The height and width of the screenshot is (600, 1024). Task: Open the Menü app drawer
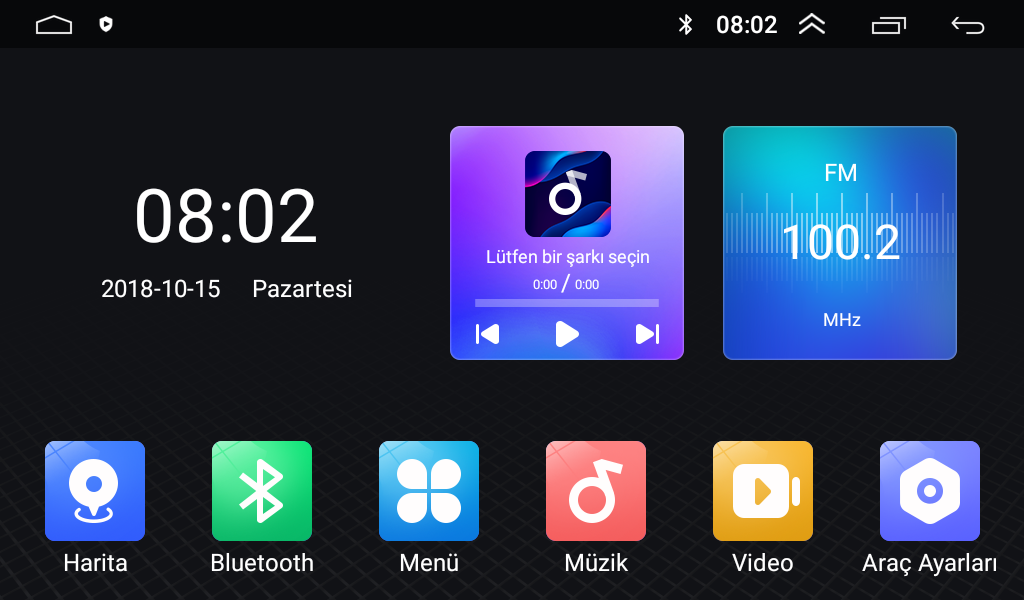[x=429, y=491]
